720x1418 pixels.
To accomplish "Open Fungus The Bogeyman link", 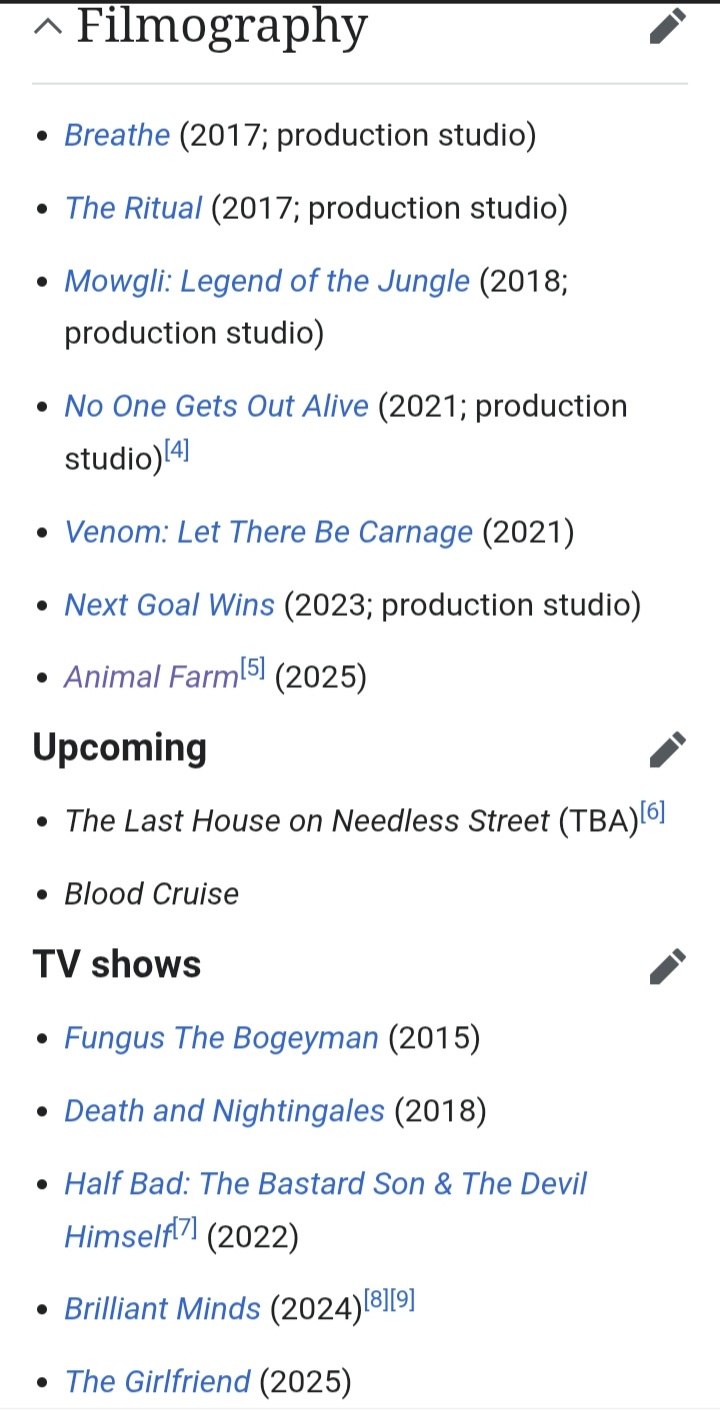I will (x=221, y=1038).
